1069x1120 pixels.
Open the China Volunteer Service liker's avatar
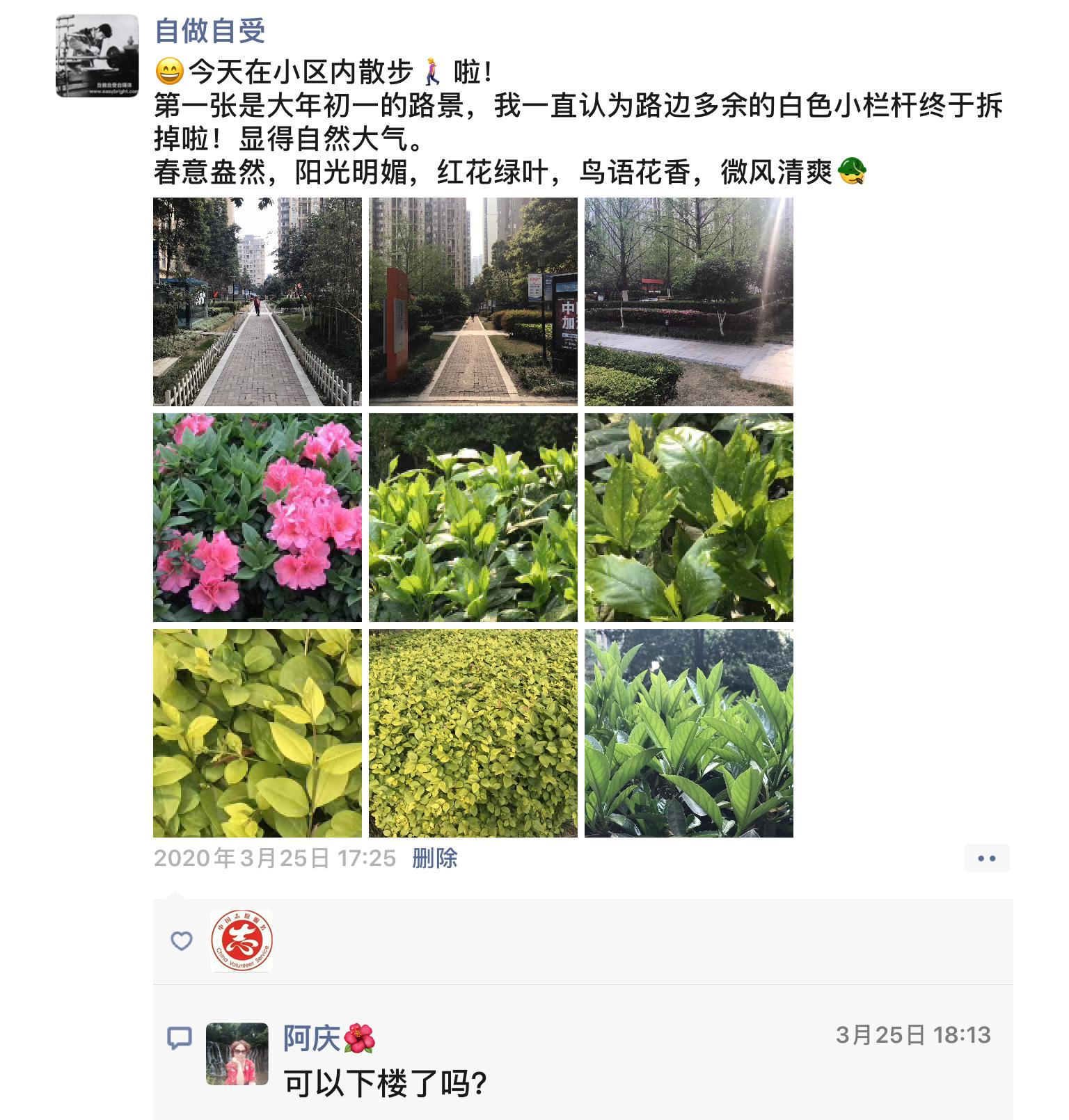pos(241,941)
